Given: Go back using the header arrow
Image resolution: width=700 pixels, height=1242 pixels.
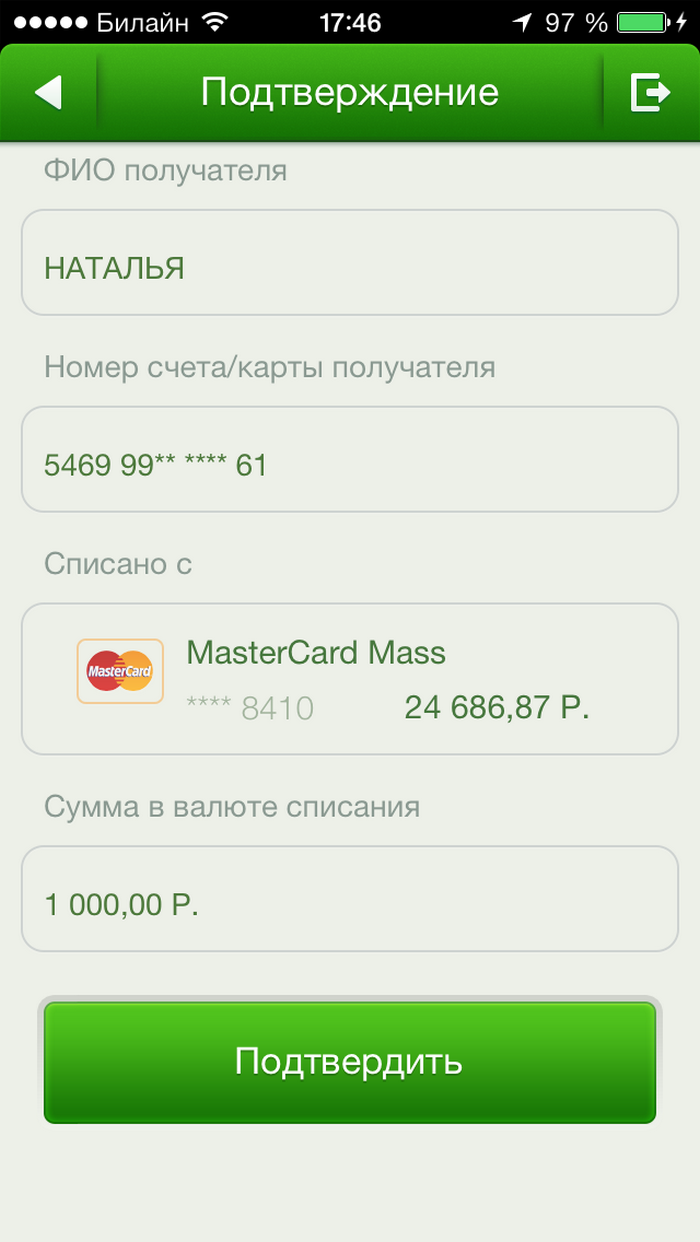Looking at the screenshot, I should (x=48, y=93).
